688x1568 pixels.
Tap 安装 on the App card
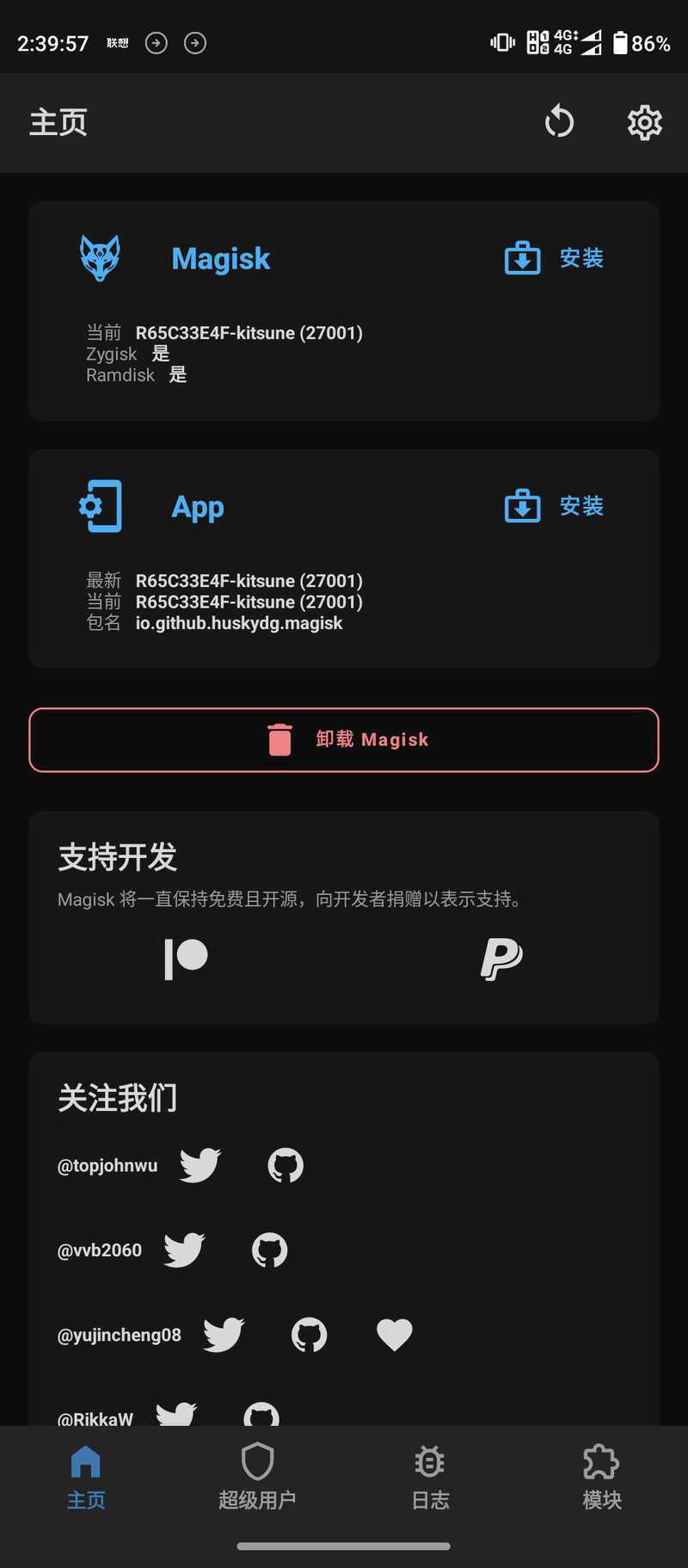(554, 506)
